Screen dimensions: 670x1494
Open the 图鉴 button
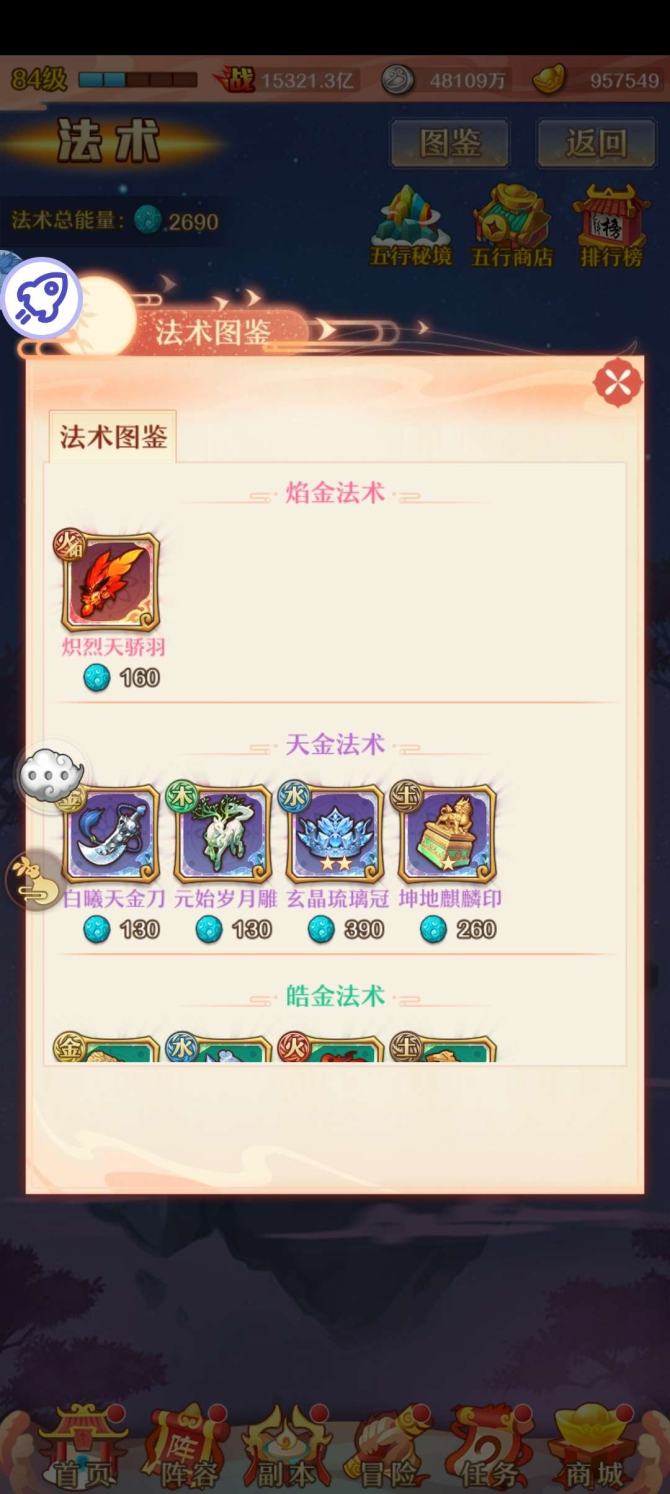point(449,144)
